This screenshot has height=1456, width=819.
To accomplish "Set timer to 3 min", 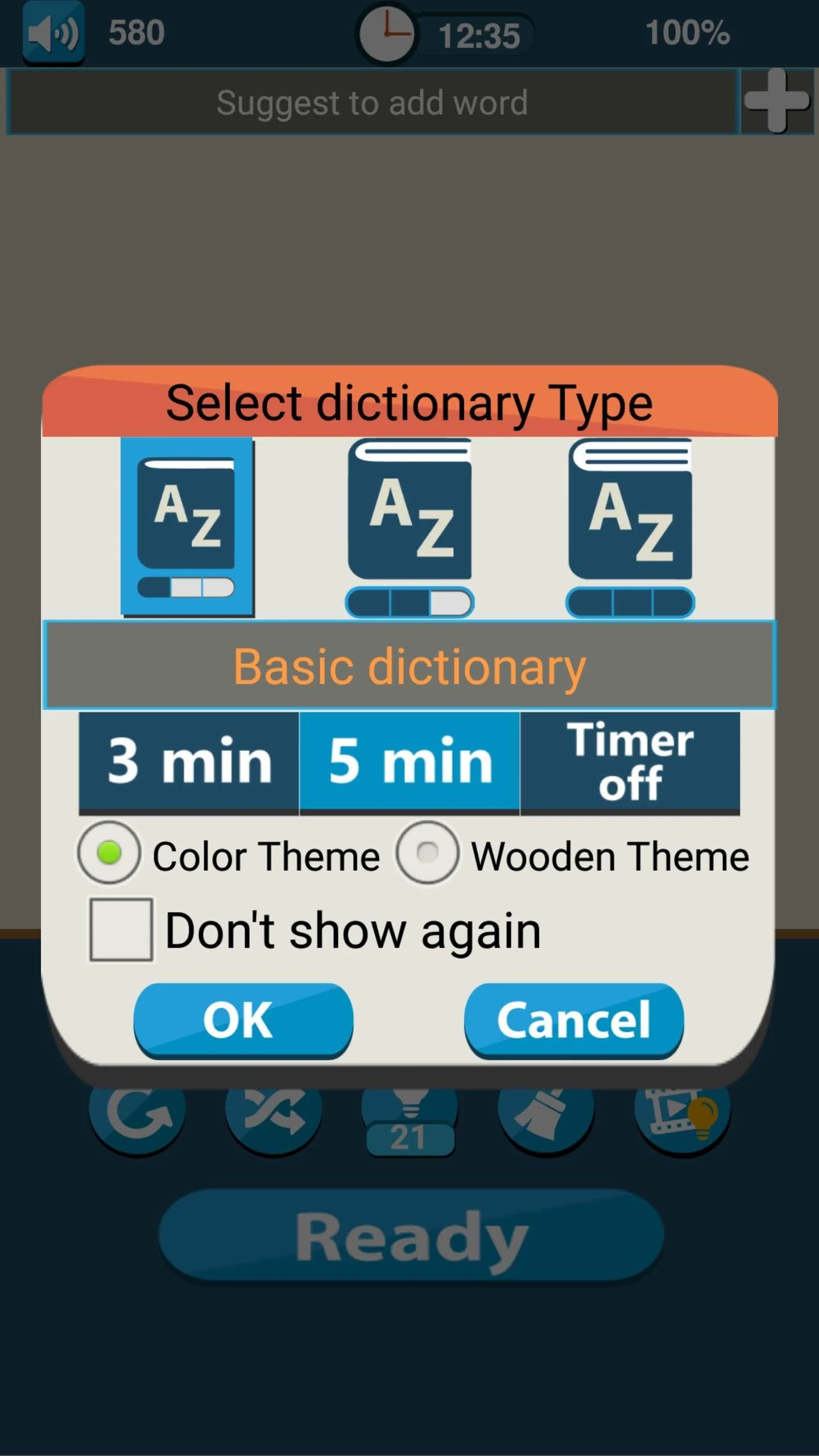I will pyautogui.click(x=189, y=763).
